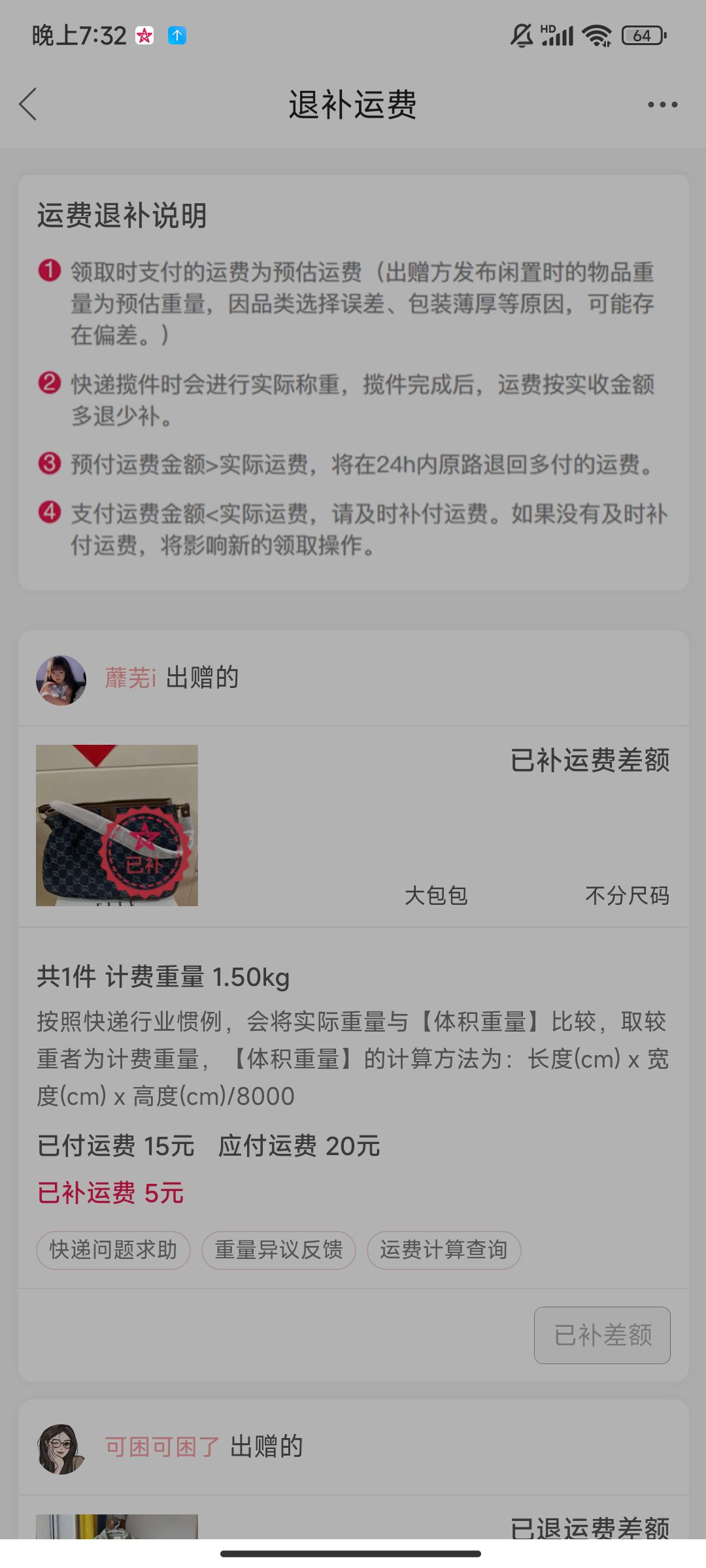Tap the 已补差额 button
Viewport: 706px width, 1568px height.
[x=602, y=1335]
